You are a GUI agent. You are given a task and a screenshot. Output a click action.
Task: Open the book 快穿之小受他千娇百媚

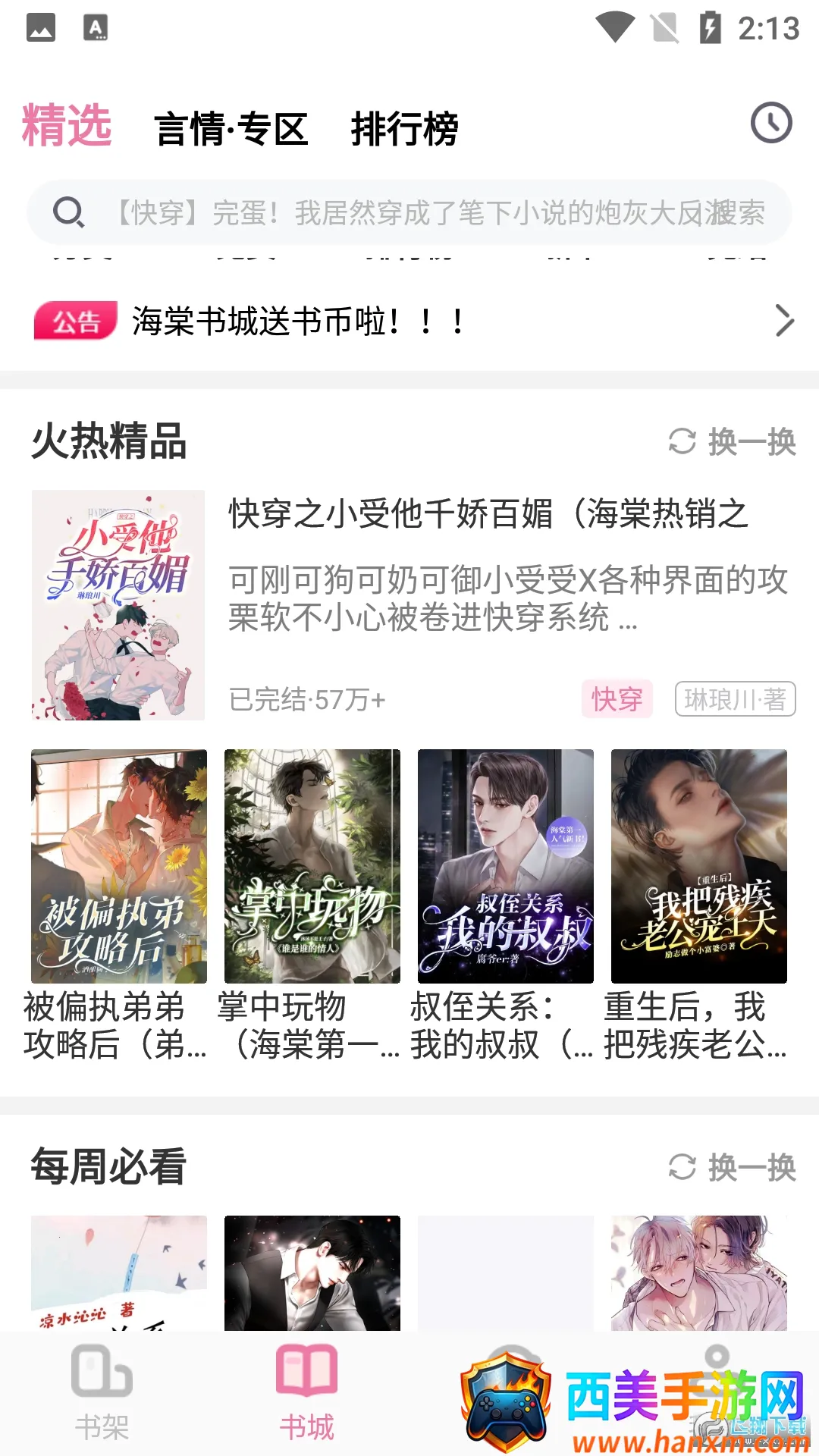488,514
